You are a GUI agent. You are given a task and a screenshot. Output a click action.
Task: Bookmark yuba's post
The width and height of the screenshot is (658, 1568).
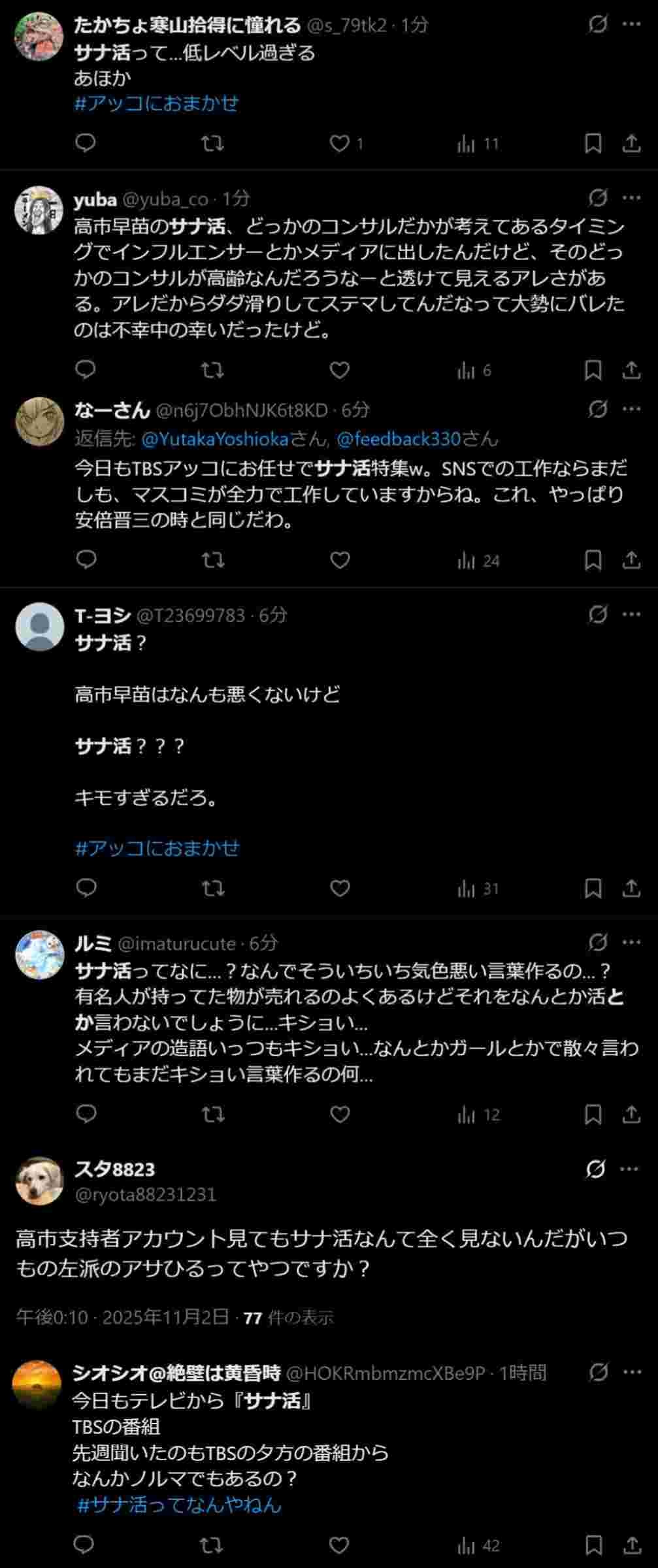[593, 370]
